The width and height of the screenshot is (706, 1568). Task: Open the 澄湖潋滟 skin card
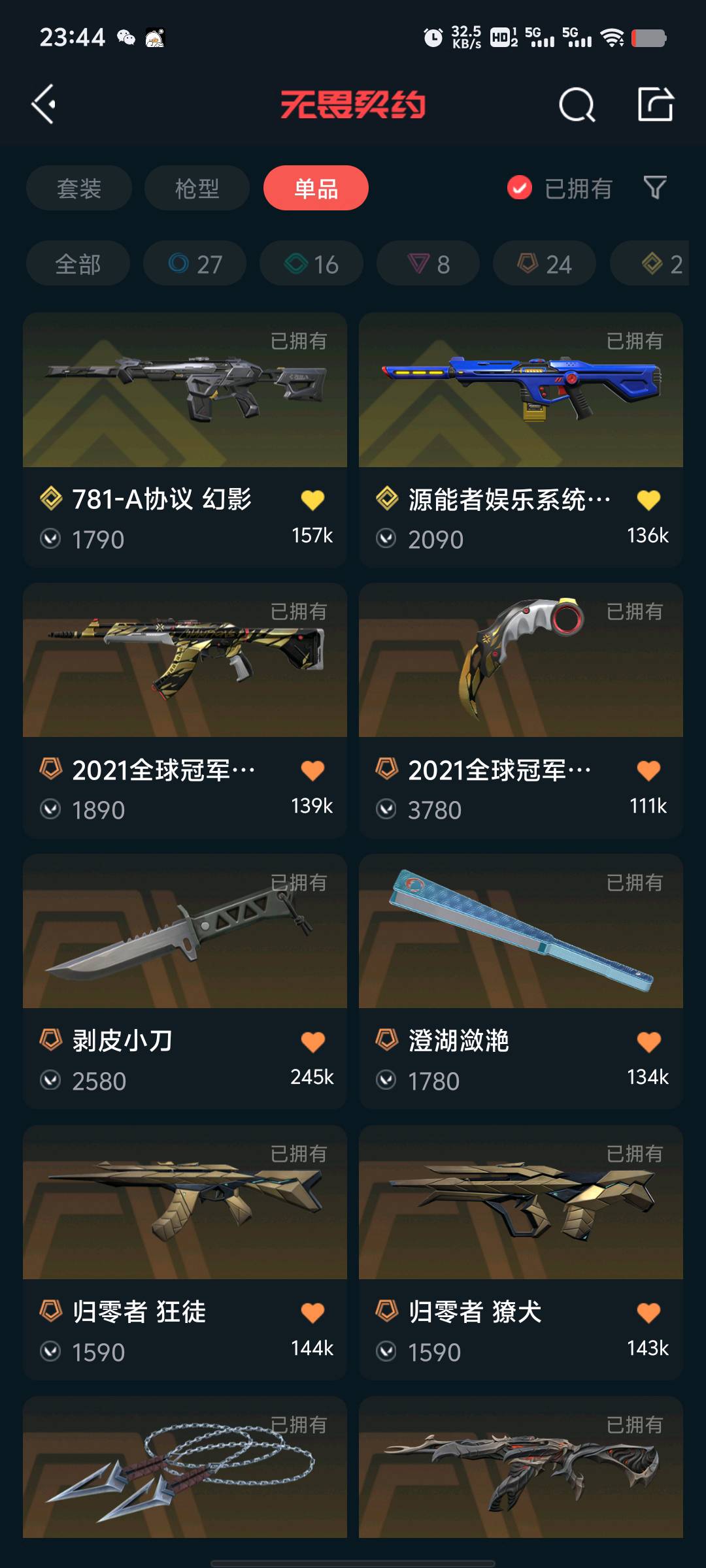point(521,981)
